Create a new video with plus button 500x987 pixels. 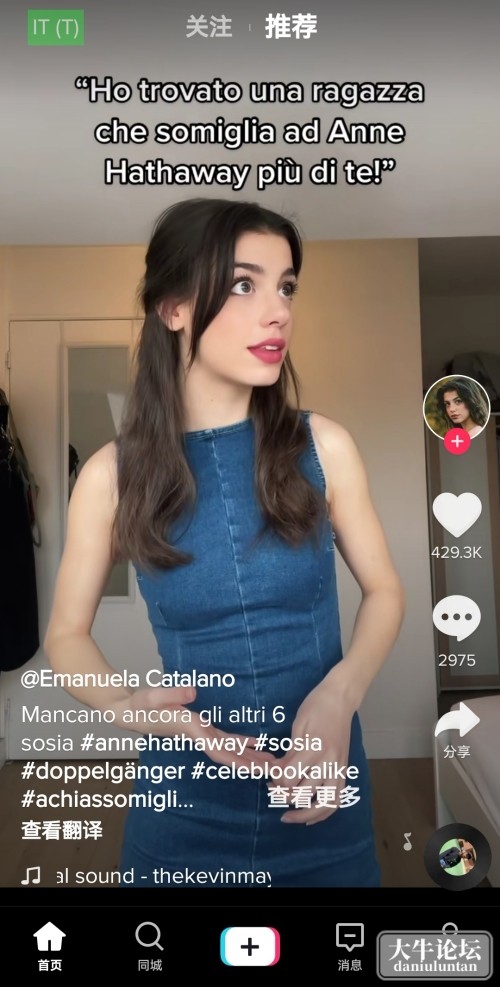pos(250,946)
